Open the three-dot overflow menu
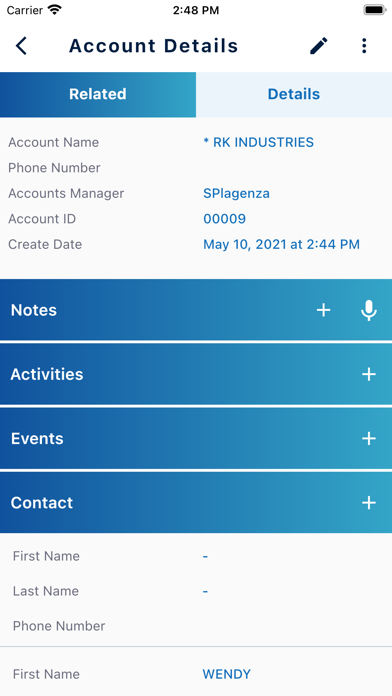The height and width of the screenshot is (696, 392). coord(364,46)
